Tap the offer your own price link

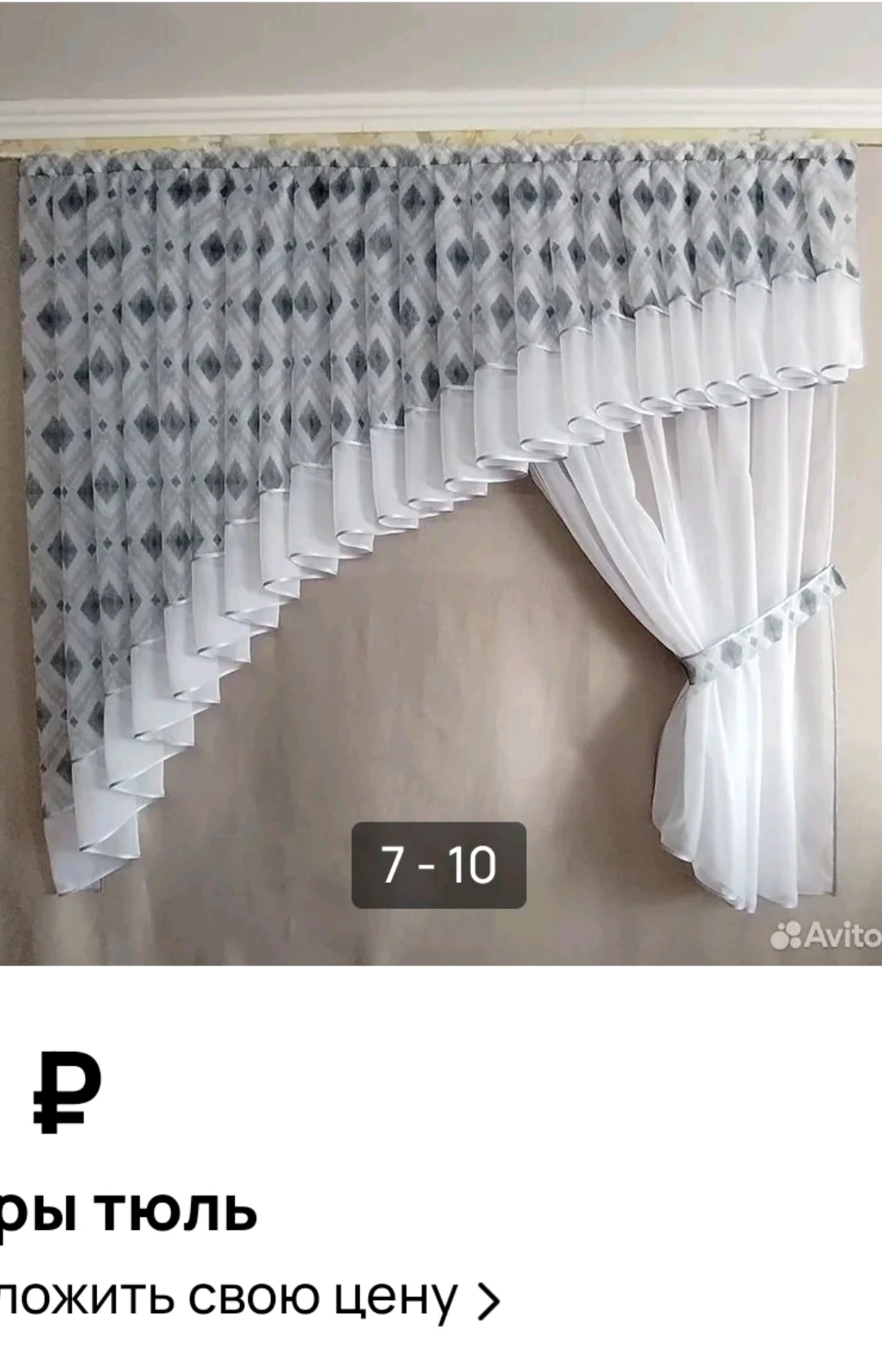coord(245,1299)
